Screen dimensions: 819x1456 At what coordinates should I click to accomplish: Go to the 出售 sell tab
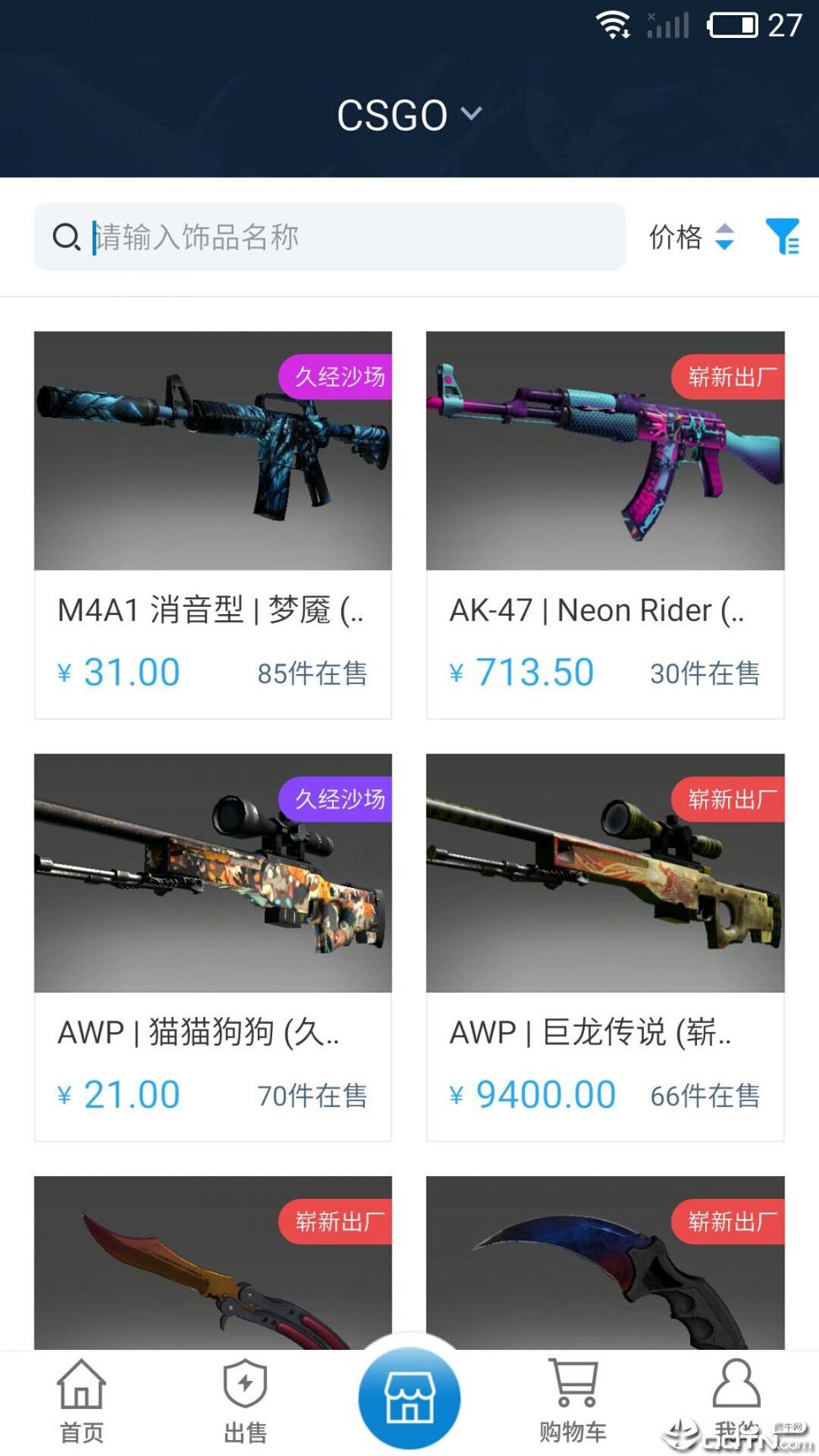point(245,1400)
